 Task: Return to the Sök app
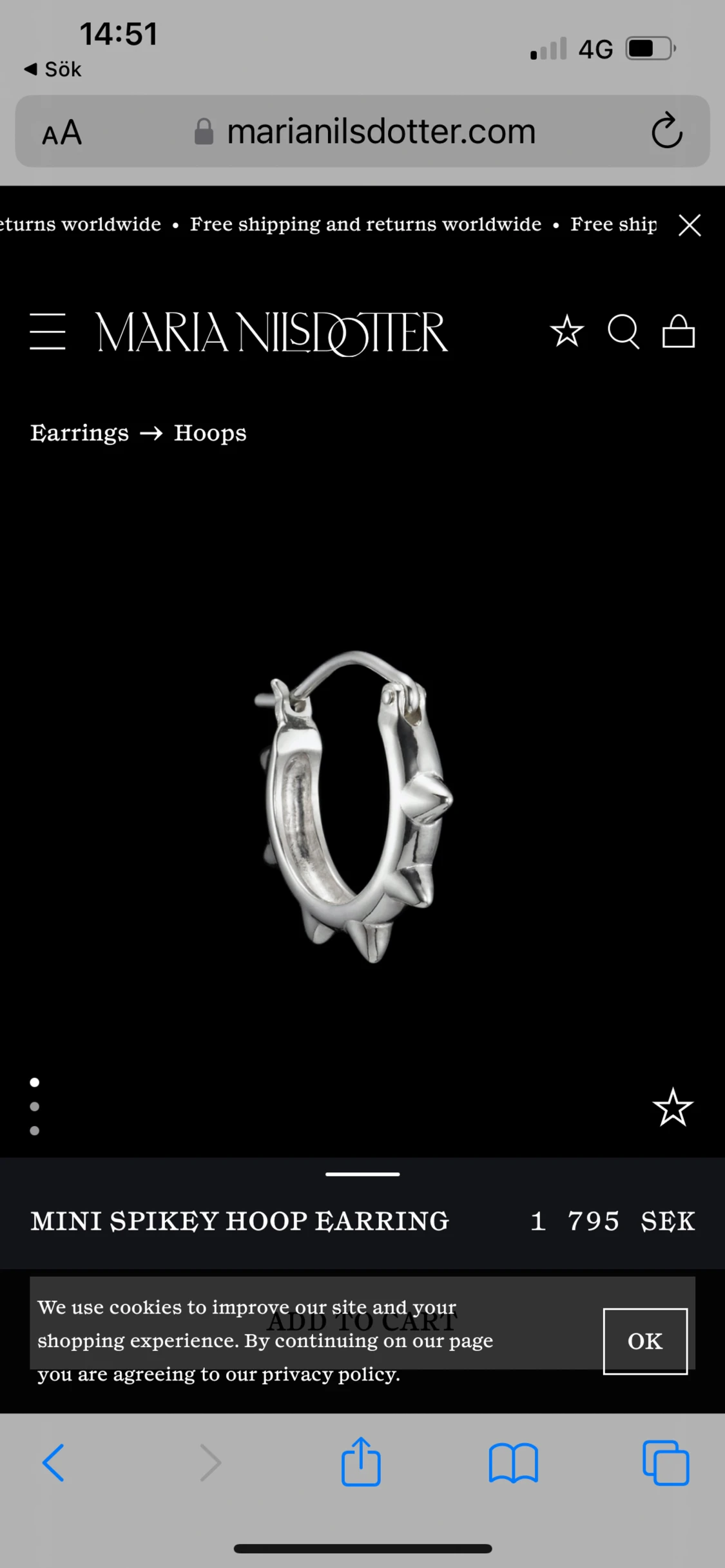pos(53,69)
